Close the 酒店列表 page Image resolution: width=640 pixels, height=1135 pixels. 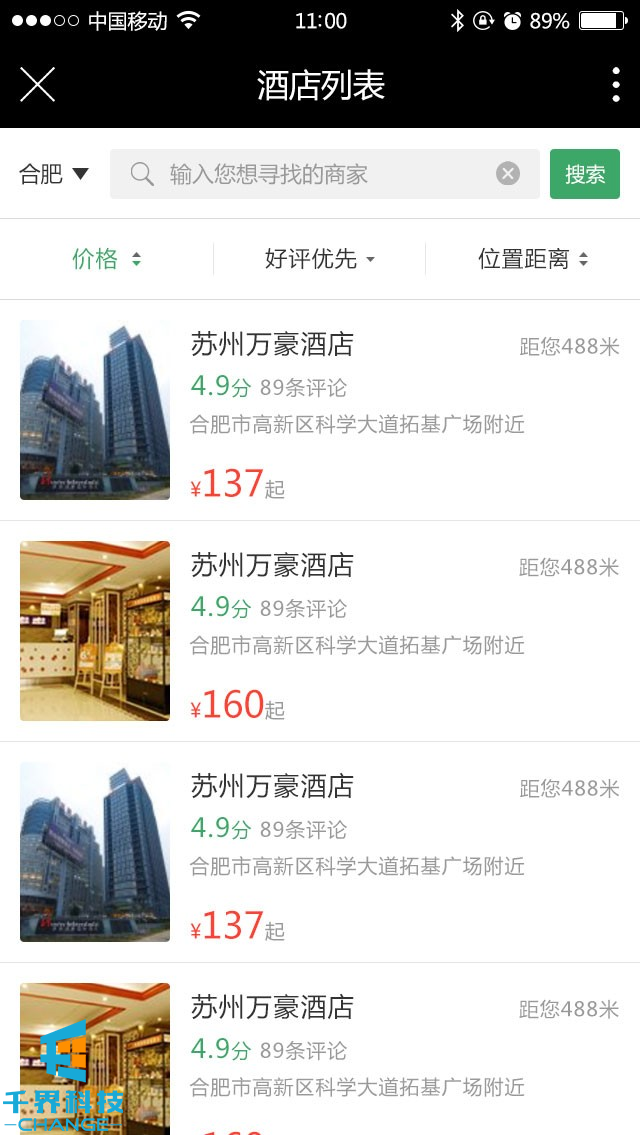coord(37,85)
